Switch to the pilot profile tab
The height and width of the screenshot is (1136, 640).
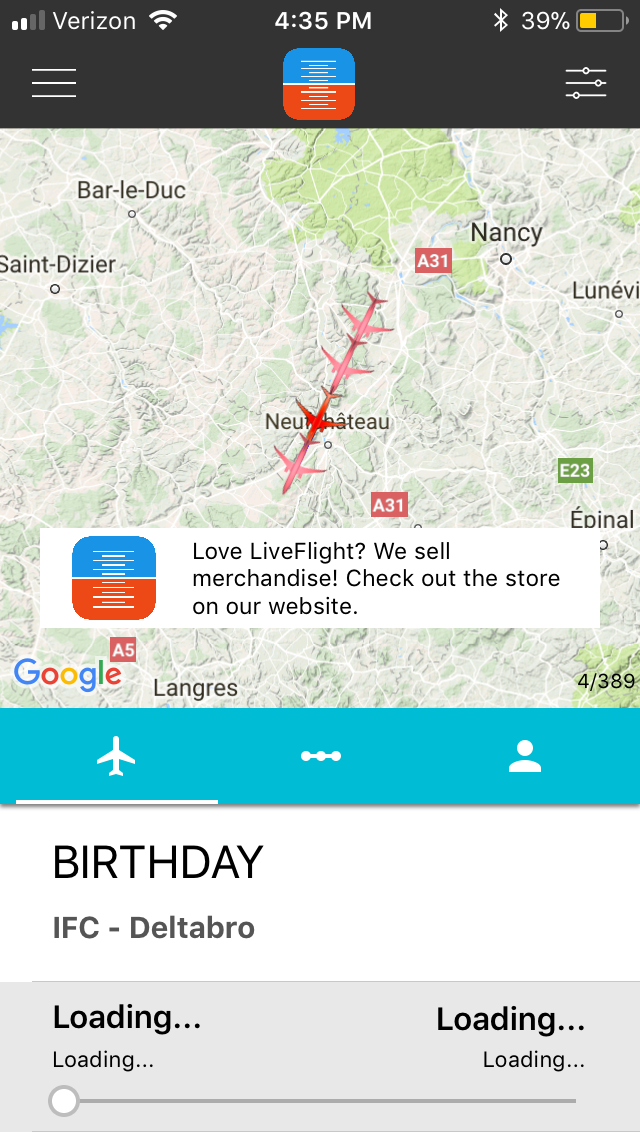click(x=524, y=756)
